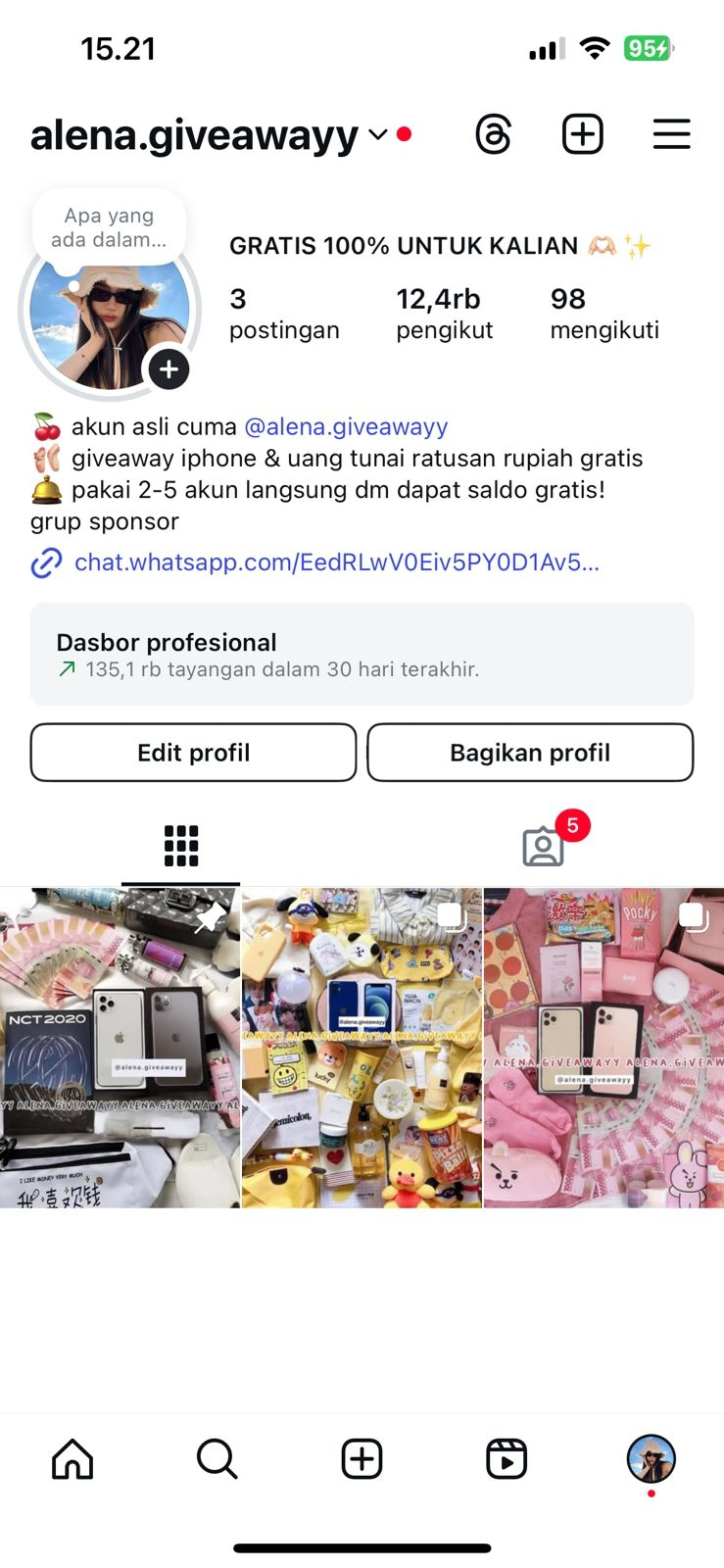The height and width of the screenshot is (1568, 724).
Task: Open the account switcher dropdown next to alena.giveawayy
Action: (x=378, y=135)
